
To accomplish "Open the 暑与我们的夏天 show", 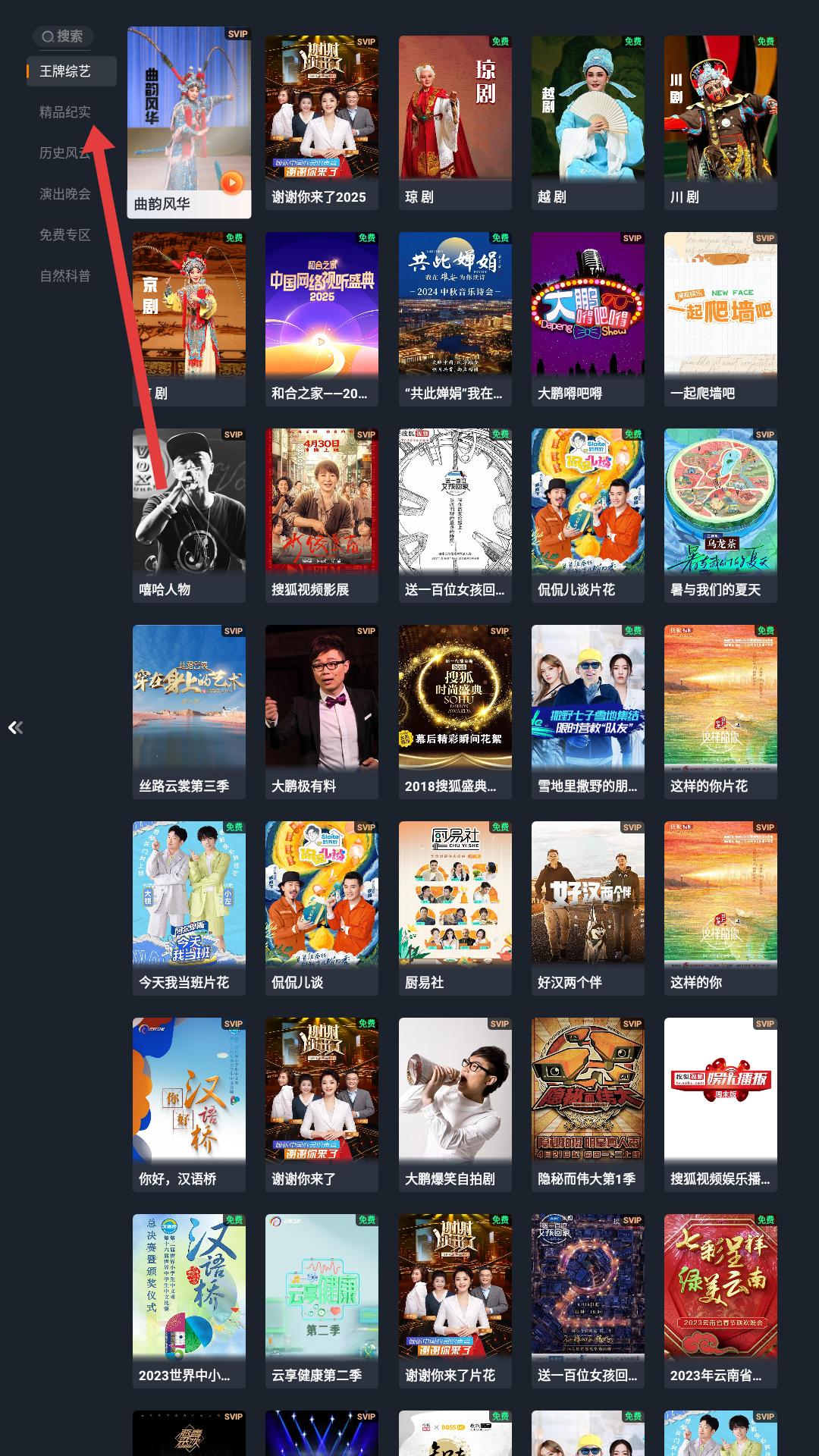I will 720,514.
